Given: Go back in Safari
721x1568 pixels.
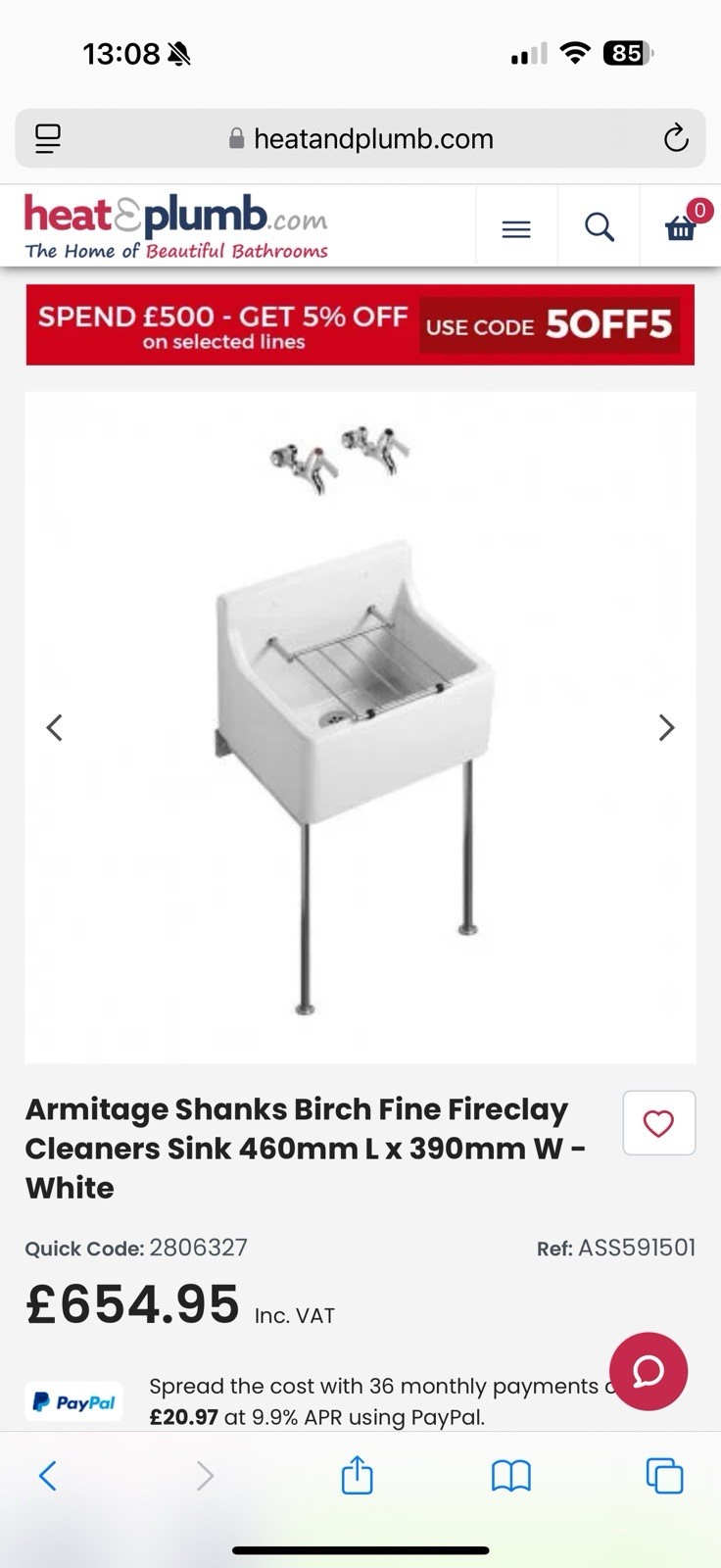Looking at the screenshot, I should (47, 1475).
